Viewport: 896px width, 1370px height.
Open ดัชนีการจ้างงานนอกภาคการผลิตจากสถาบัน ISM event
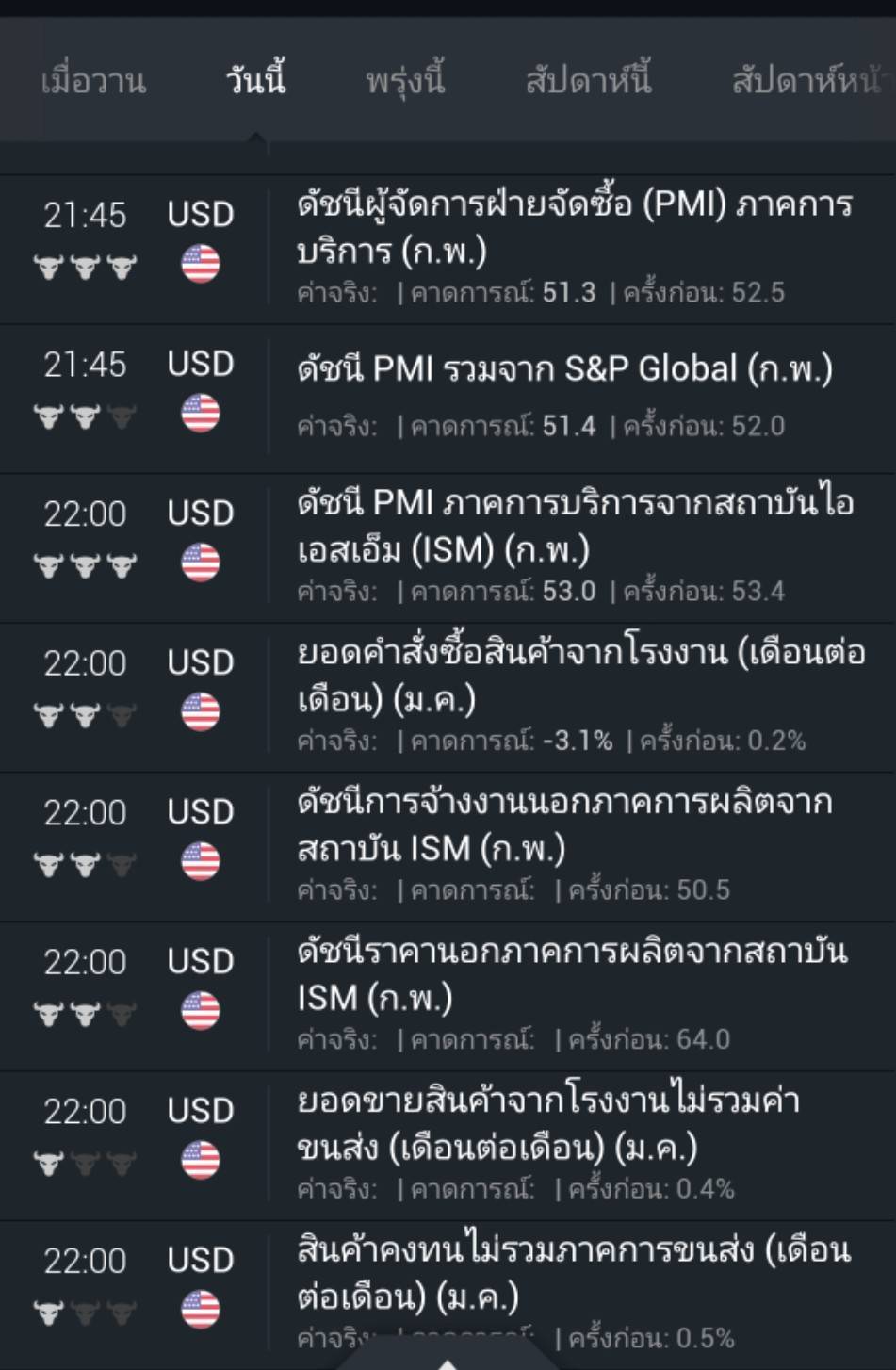[x=565, y=825]
